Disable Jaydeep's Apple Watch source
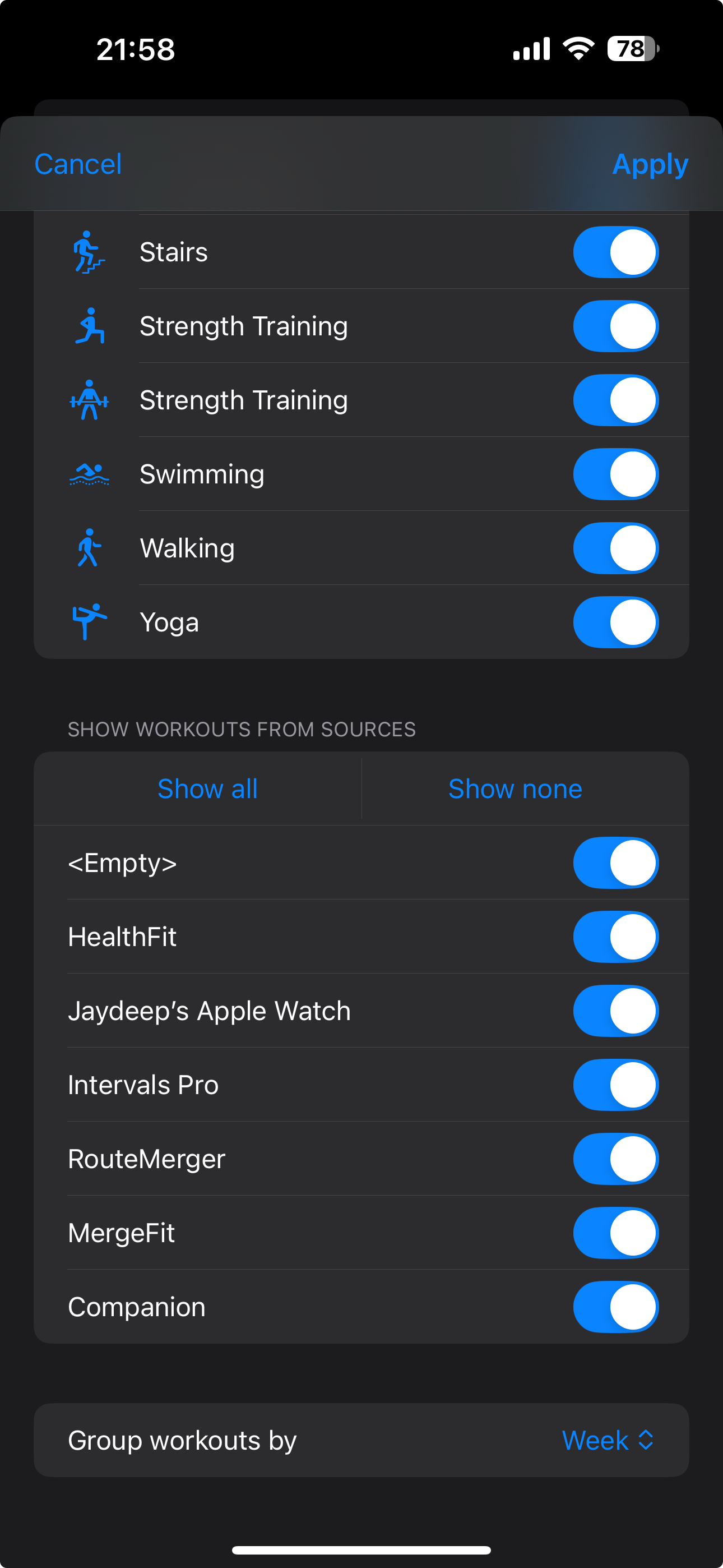This screenshot has width=723, height=1568. click(615, 1011)
